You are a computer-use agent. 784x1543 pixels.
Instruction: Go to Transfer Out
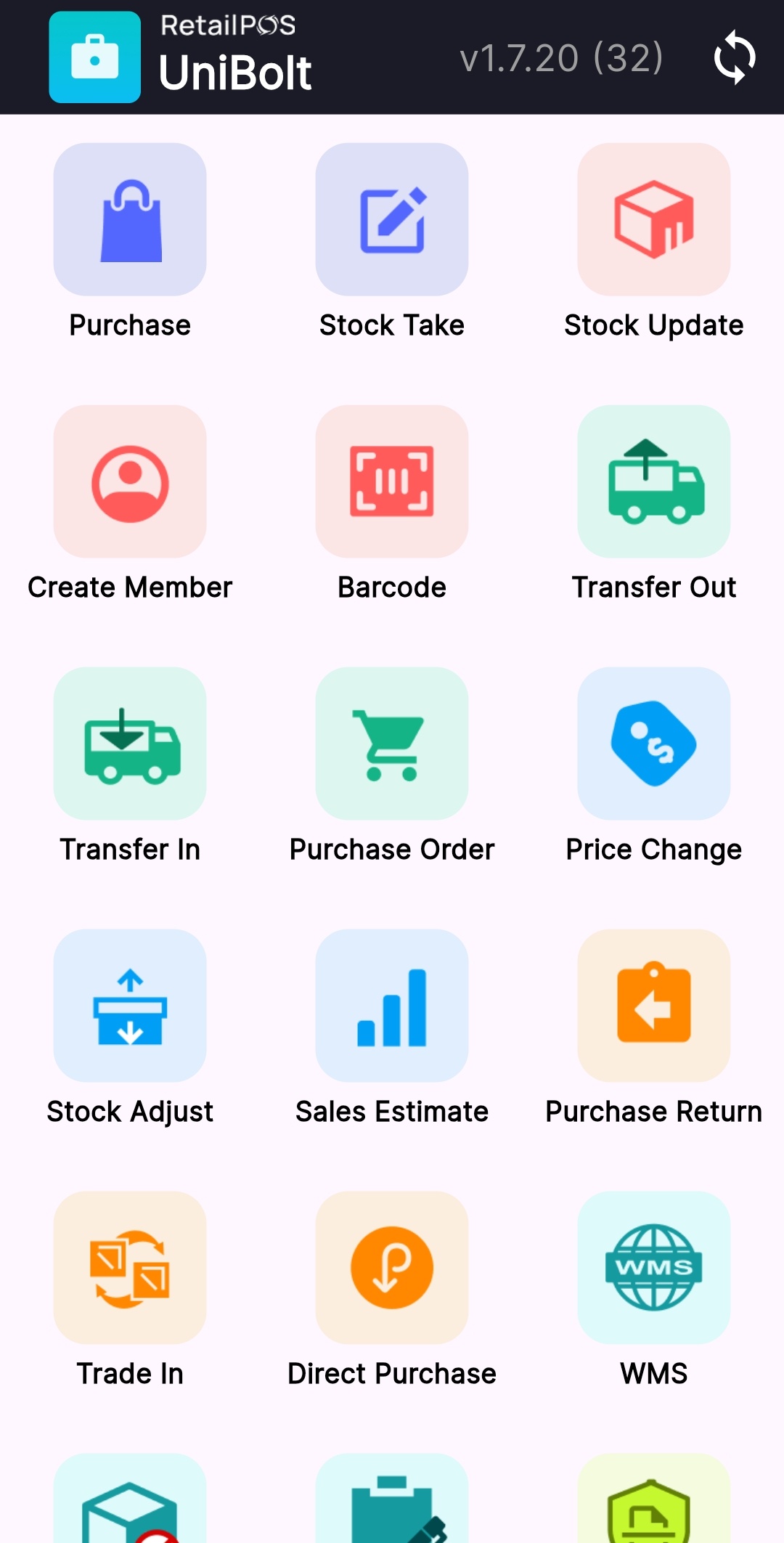pyautogui.click(x=653, y=481)
